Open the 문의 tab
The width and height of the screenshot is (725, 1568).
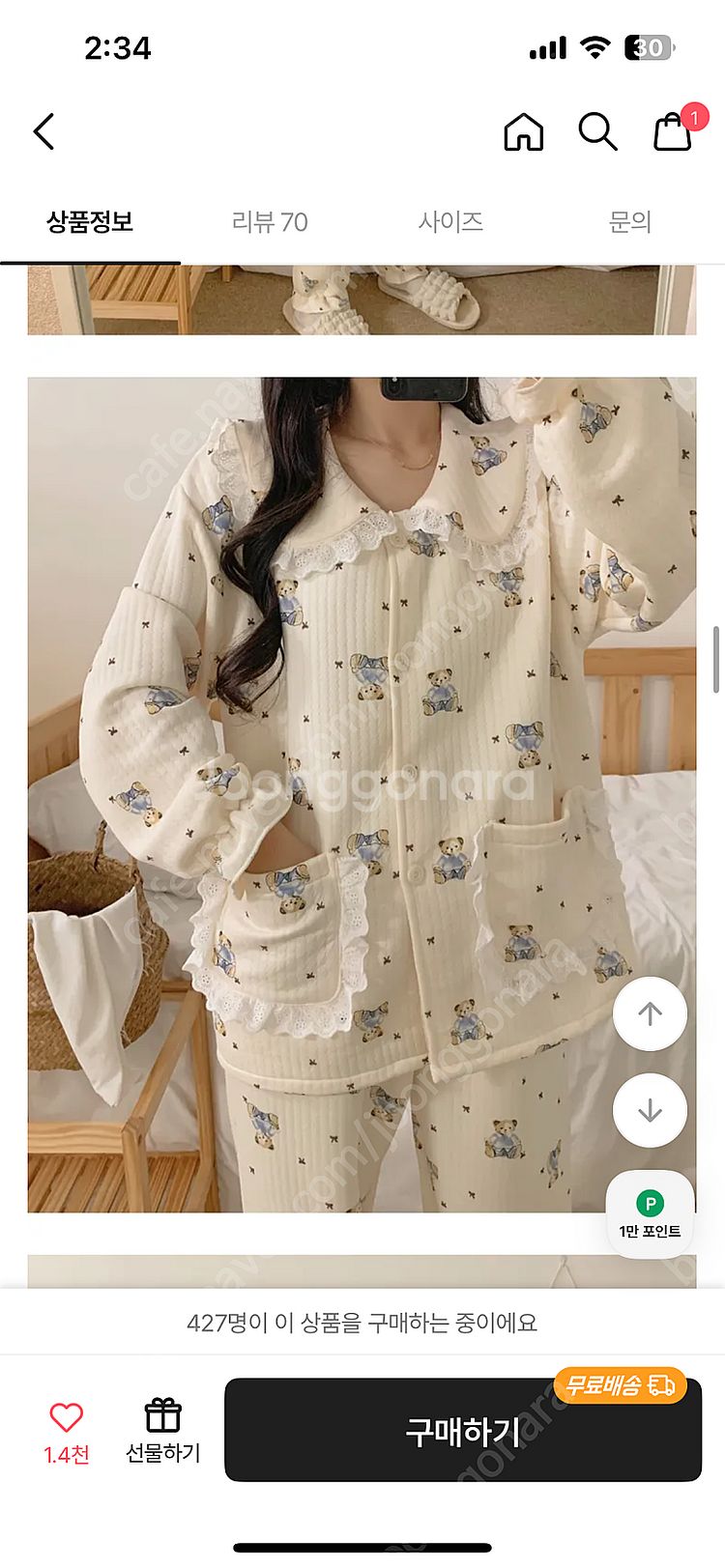(630, 222)
